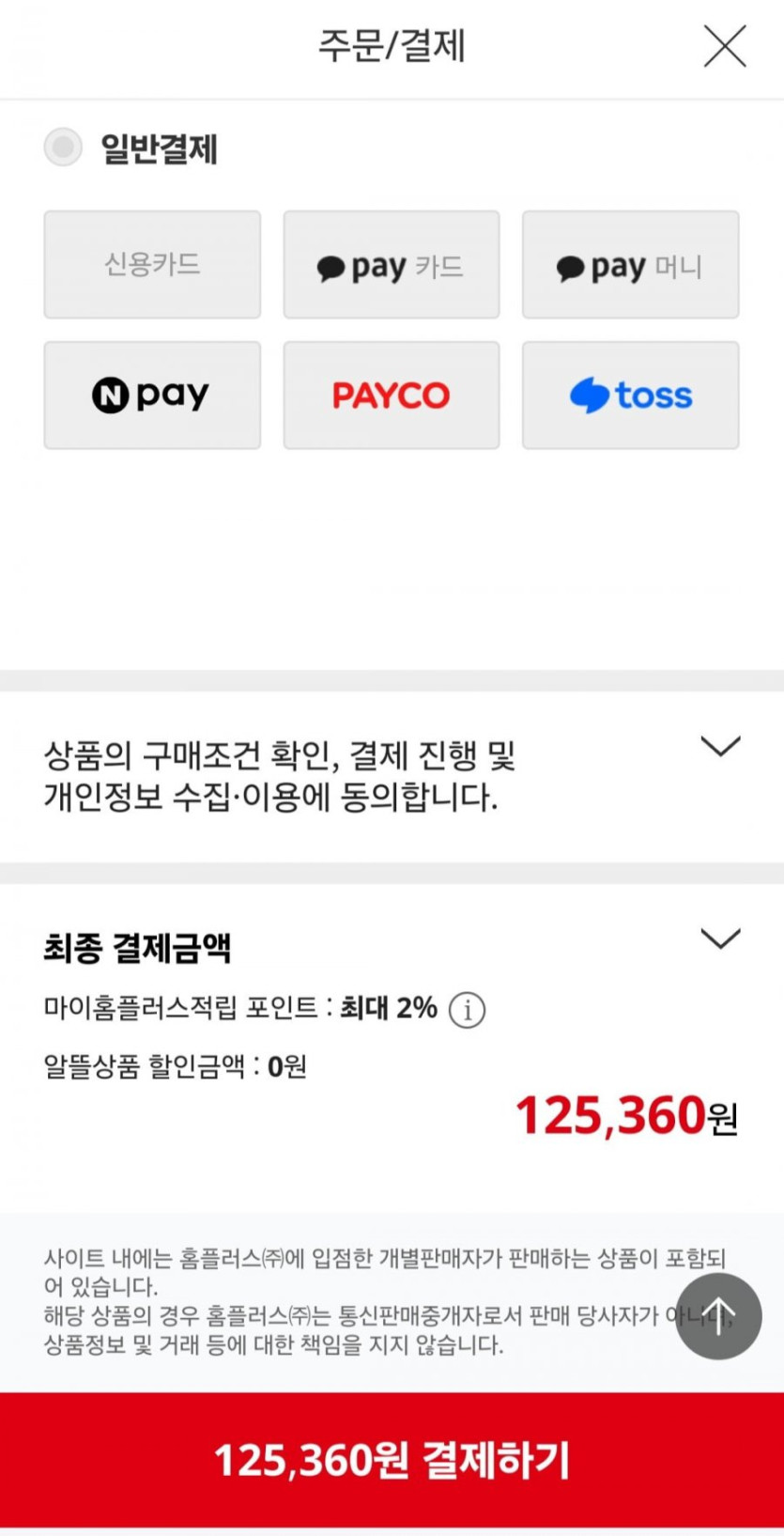This screenshot has height=1536, width=784.
Task: Close the 주문/결제 checkout page
Action: click(724, 46)
